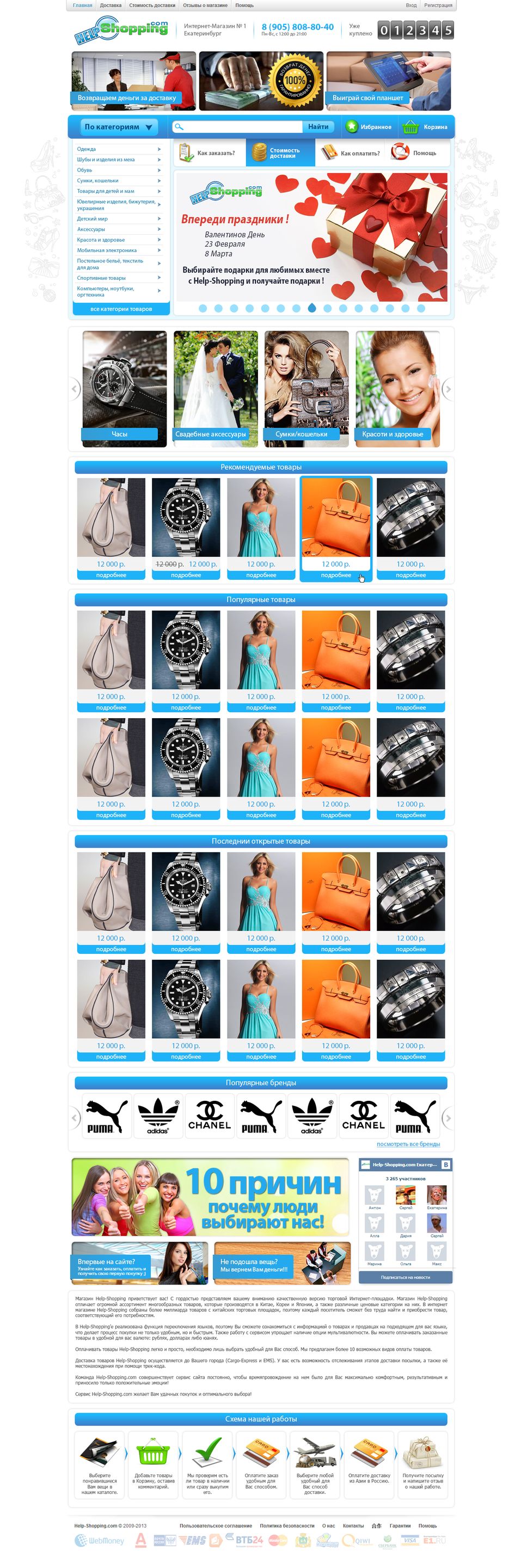Open the Корзина shopping cart
509x1568 pixels.
[426, 127]
